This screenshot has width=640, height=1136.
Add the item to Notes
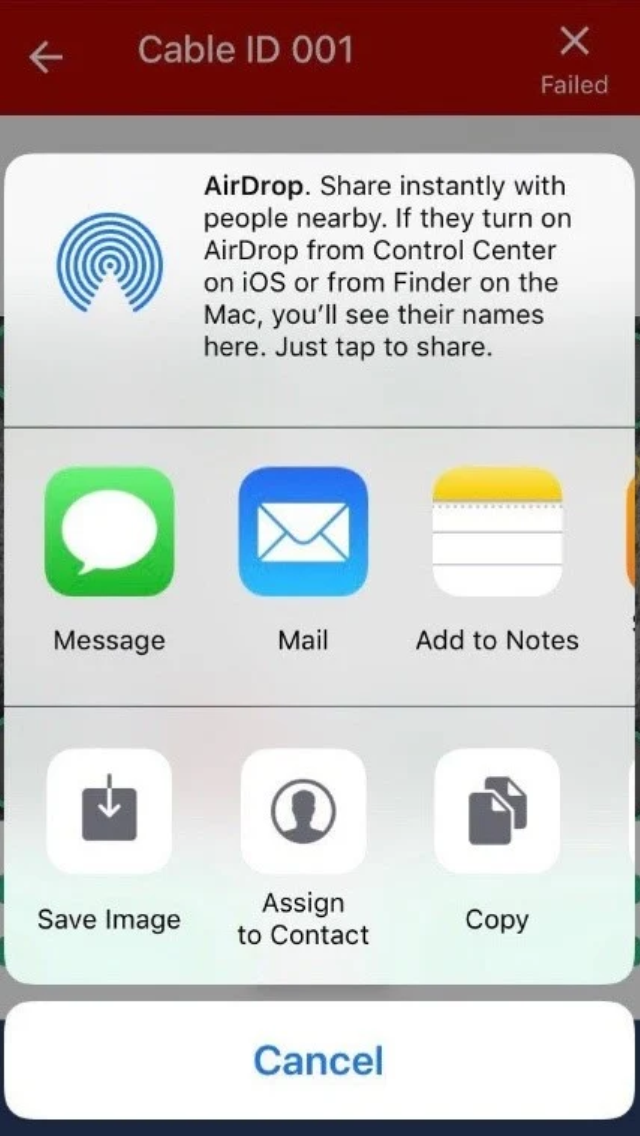(x=497, y=532)
